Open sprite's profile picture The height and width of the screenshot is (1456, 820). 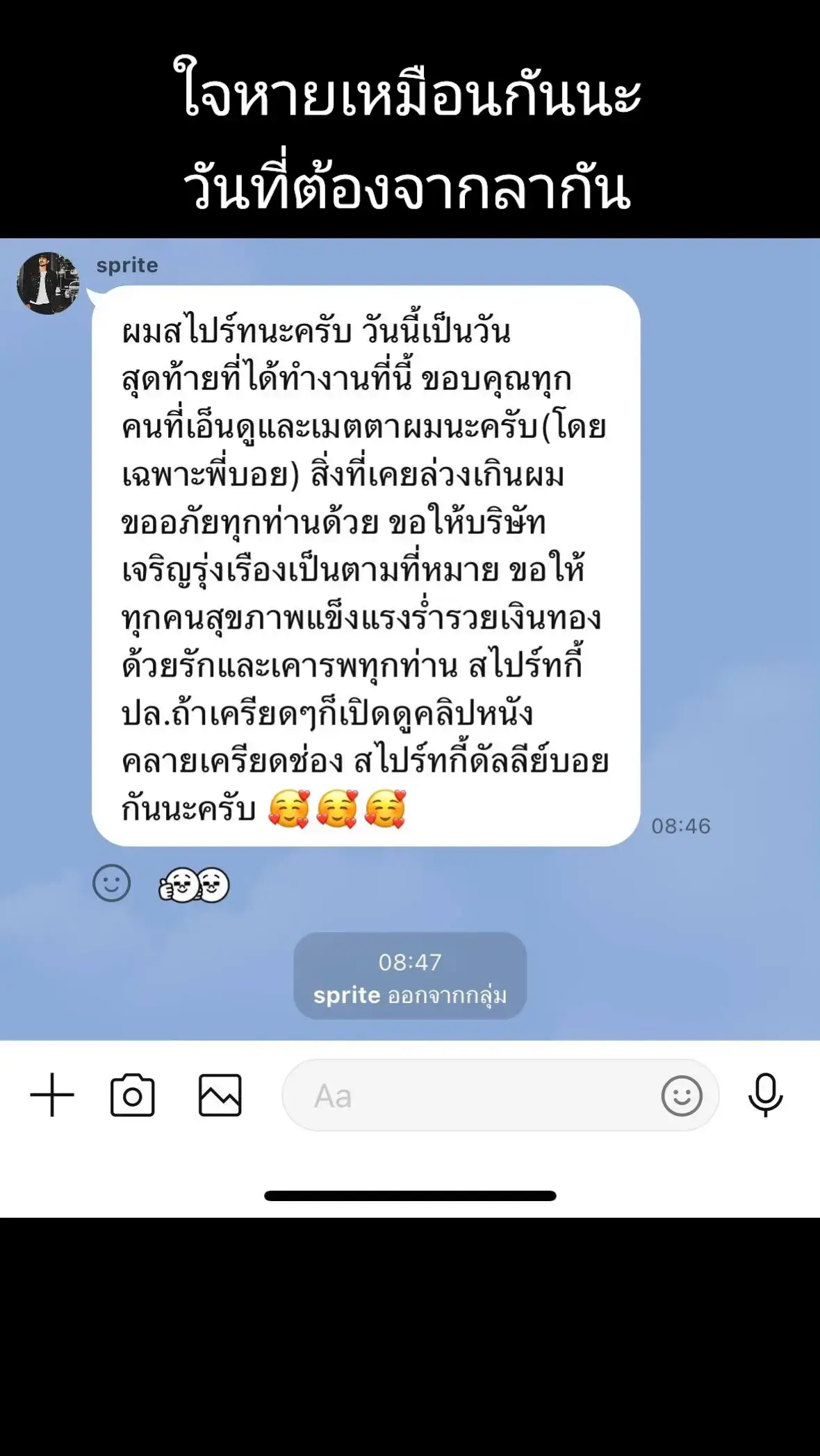[48, 283]
